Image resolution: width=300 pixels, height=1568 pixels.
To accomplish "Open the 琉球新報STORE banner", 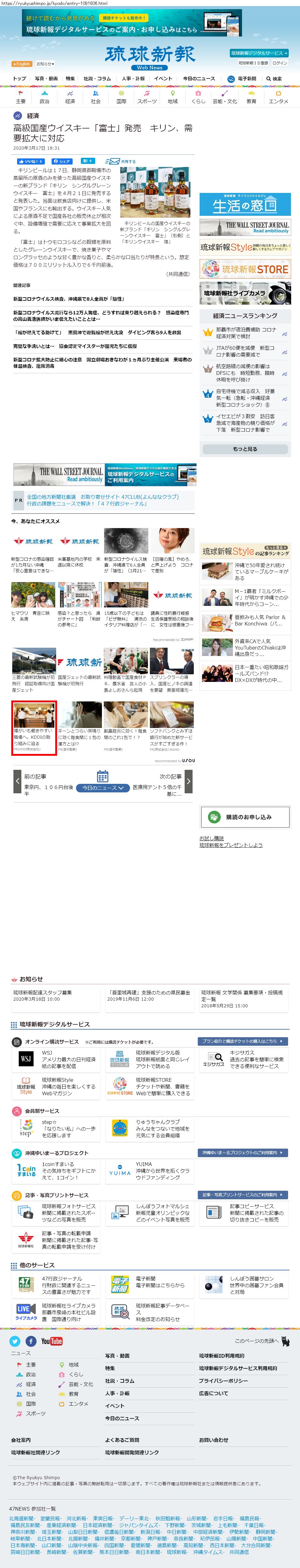I will [x=245, y=269].
